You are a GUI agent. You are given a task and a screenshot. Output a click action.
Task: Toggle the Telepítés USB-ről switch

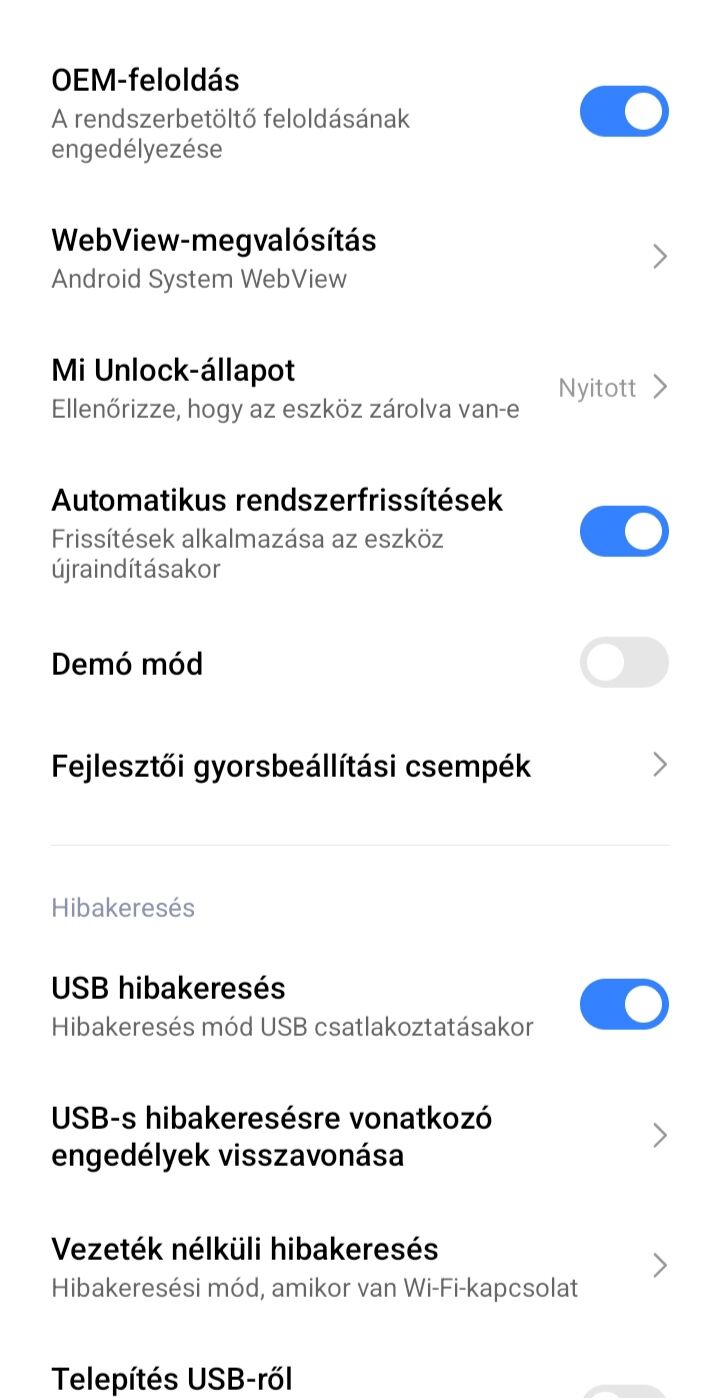624,1391
